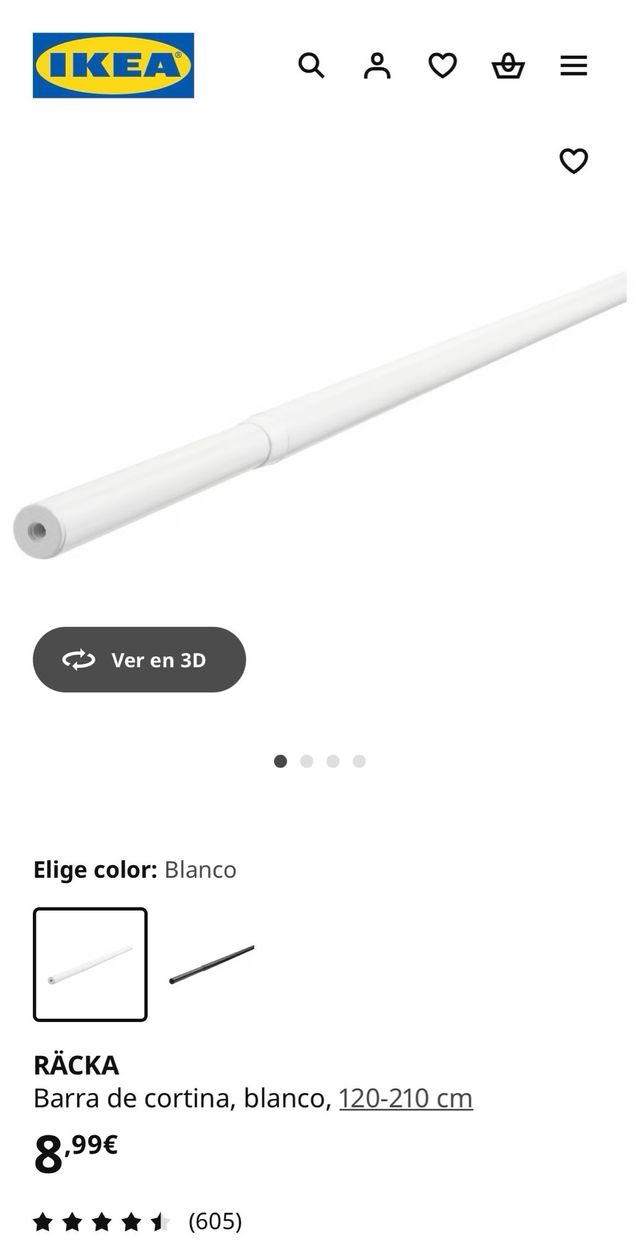
Task: Open the search magnifier icon
Action: tap(311, 66)
